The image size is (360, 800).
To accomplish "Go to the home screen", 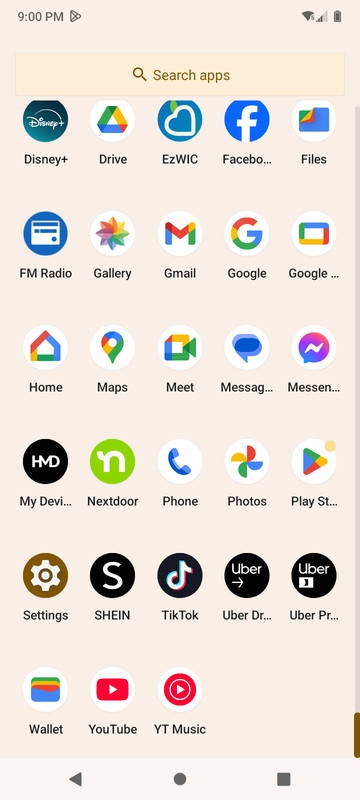I will (x=179, y=779).
